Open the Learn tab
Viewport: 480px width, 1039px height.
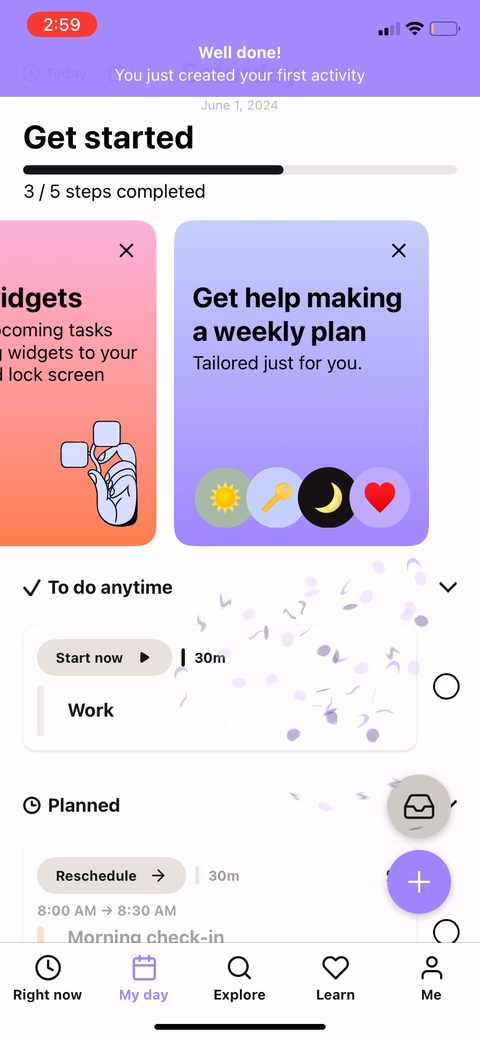click(x=335, y=979)
